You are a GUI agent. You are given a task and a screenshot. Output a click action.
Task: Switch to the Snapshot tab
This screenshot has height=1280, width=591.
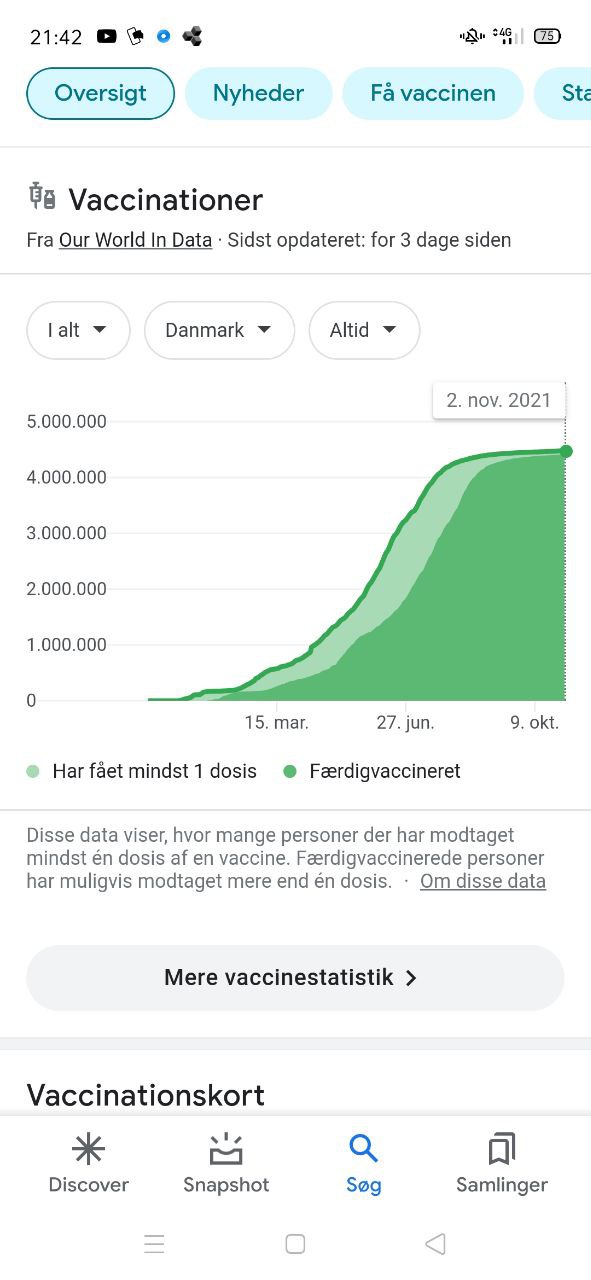[226, 1163]
